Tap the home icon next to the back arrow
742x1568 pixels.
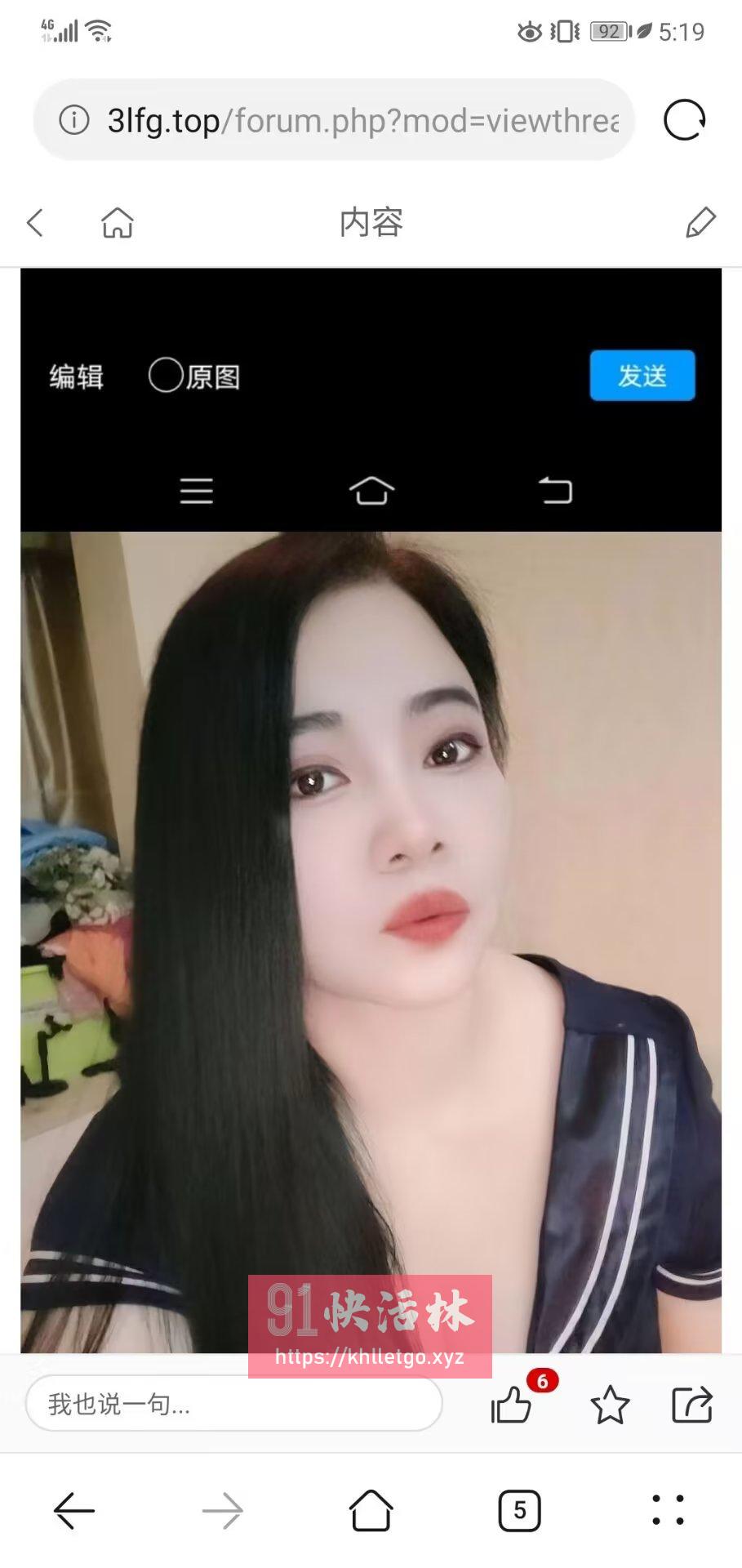point(117,221)
